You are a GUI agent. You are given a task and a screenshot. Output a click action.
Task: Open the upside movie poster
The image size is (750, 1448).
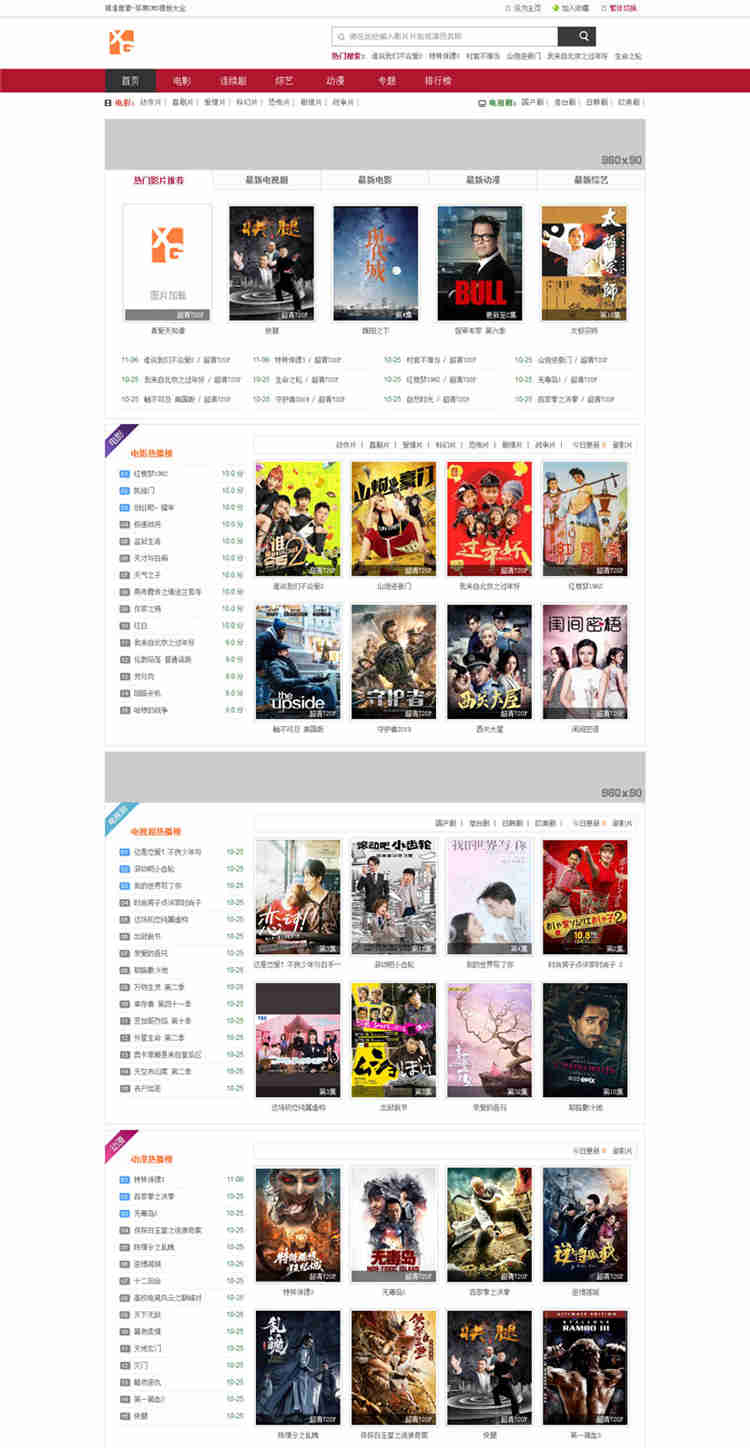point(297,660)
